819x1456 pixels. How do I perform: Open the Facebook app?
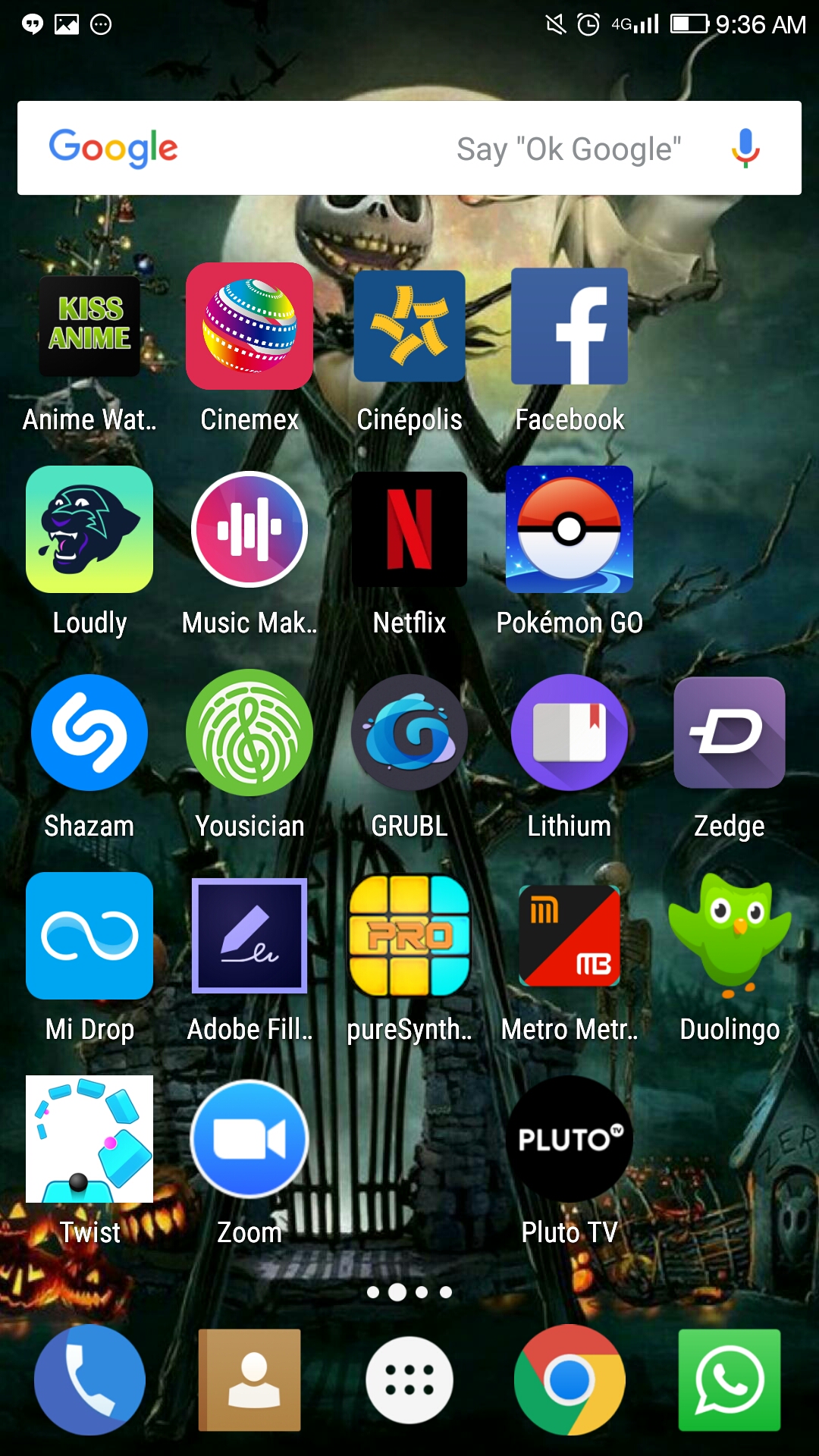click(x=569, y=326)
